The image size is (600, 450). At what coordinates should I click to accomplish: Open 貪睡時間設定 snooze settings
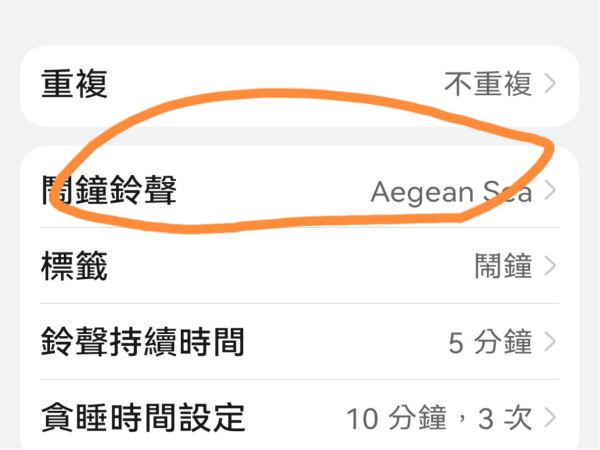(x=300, y=417)
